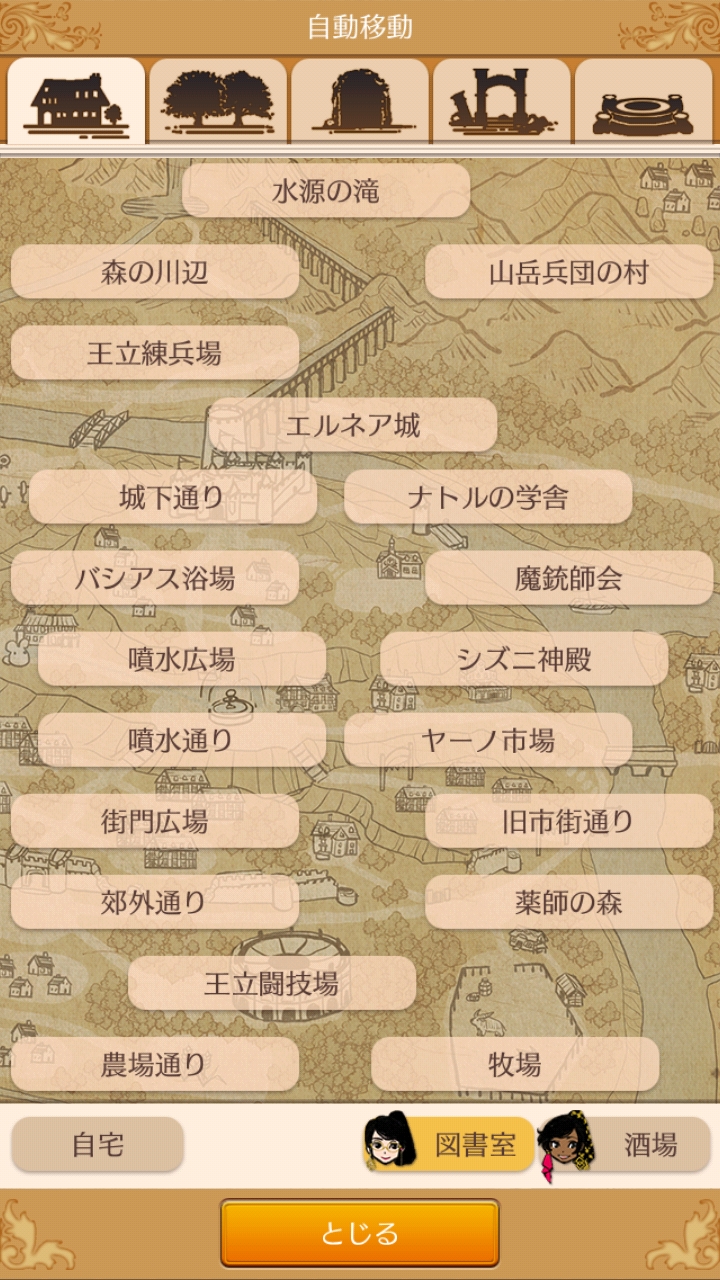Switch to the arena category tab
This screenshot has height=1280, width=720.
click(x=644, y=101)
